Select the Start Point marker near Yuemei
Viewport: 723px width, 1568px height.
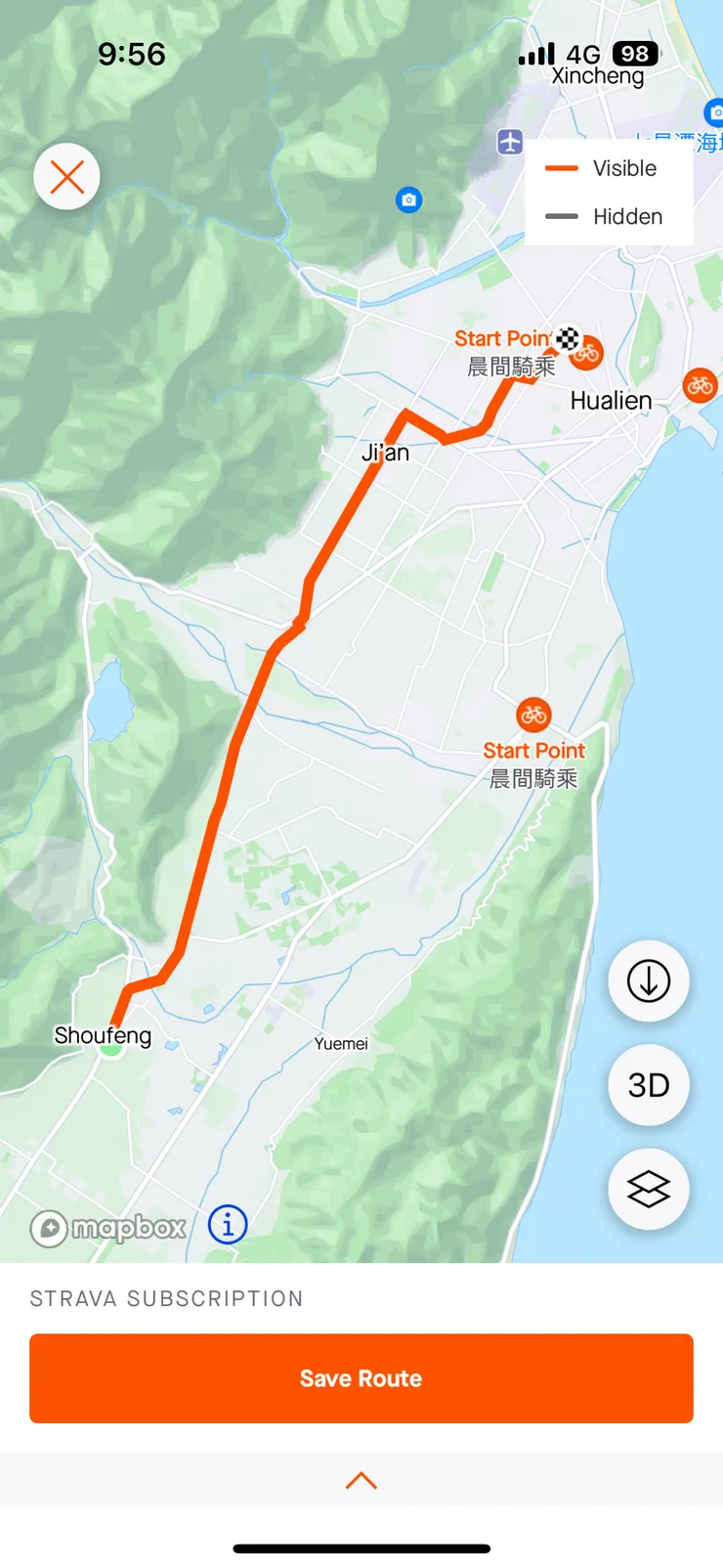point(533,716)
